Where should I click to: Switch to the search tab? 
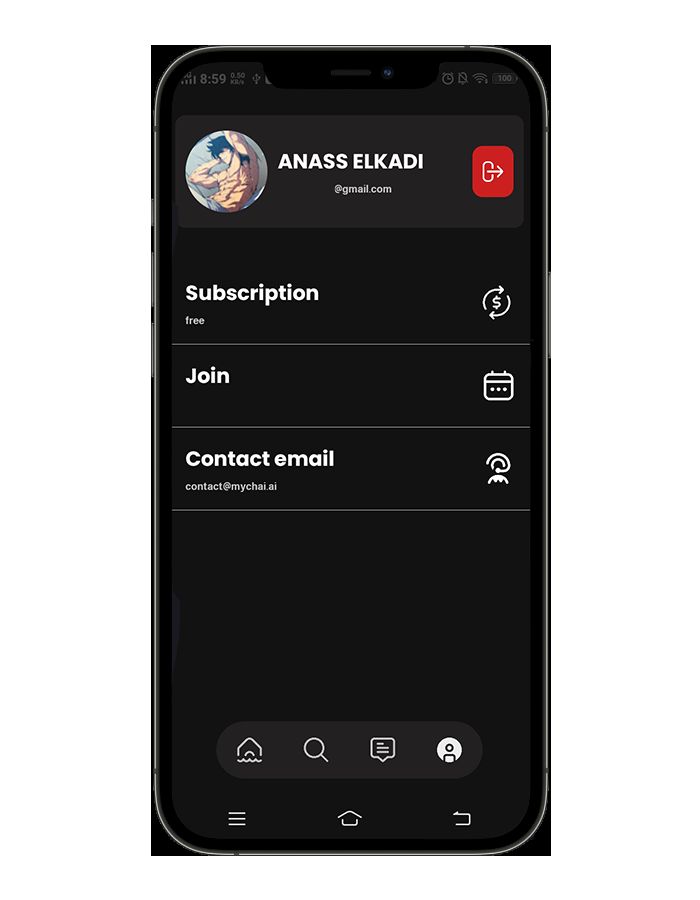pyautogui.click(x=316, y=750)
